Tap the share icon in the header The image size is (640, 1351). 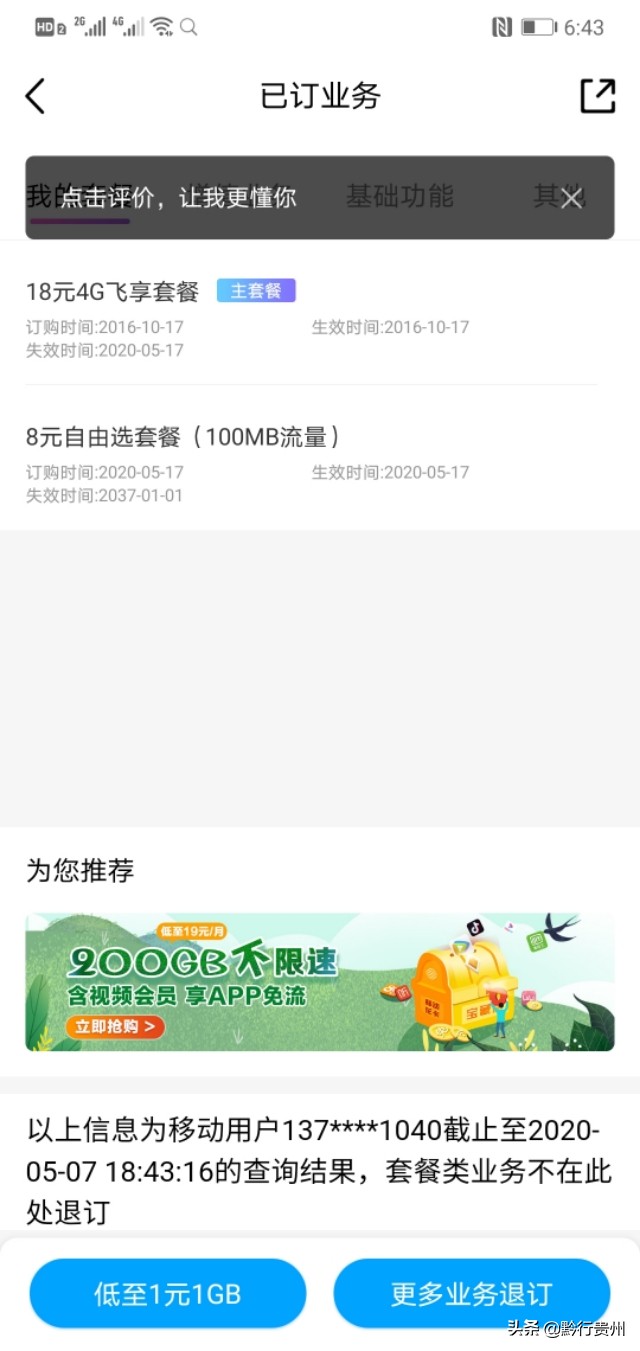click(597, 96)
